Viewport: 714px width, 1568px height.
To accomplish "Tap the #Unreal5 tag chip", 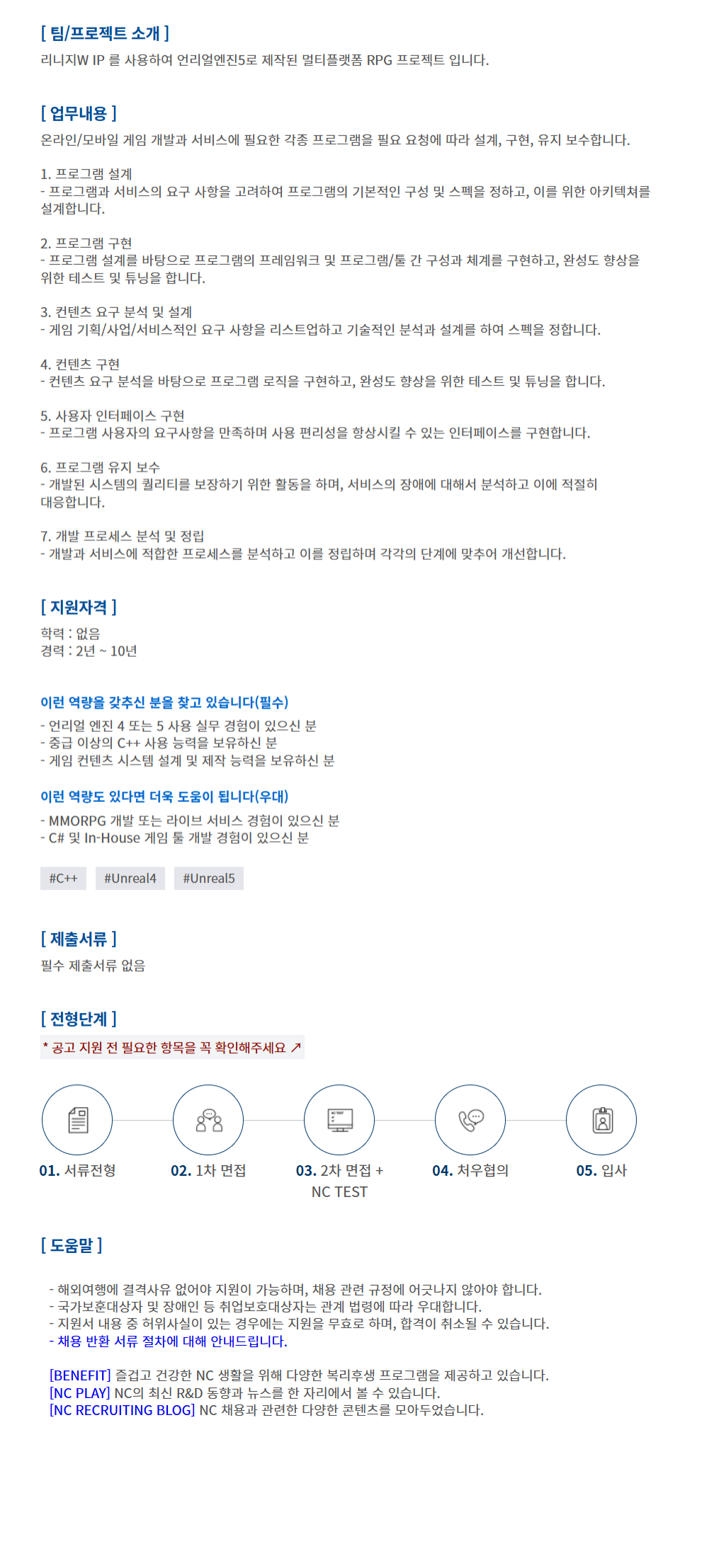I will click(209, 879).
